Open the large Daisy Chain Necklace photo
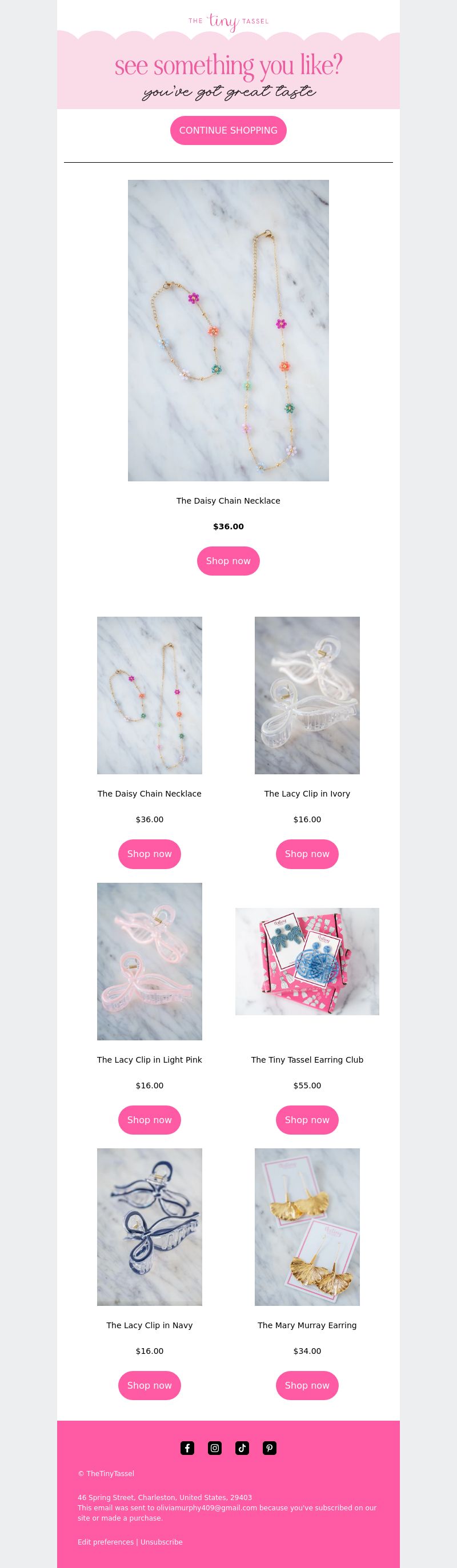The height and width of the screenshot is (1568, 457). [x=228, y=330]
